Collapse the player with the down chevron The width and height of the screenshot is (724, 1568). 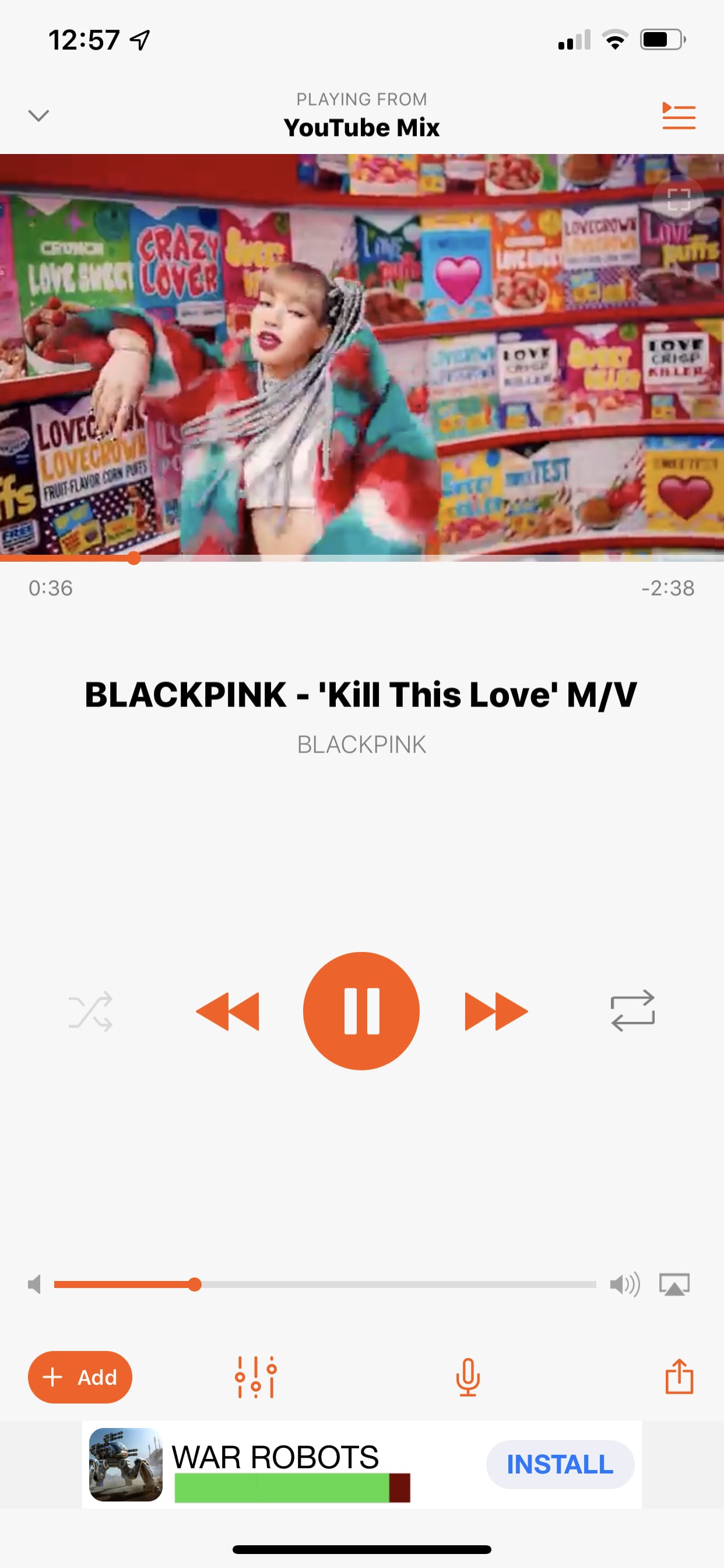coord(38,116)
